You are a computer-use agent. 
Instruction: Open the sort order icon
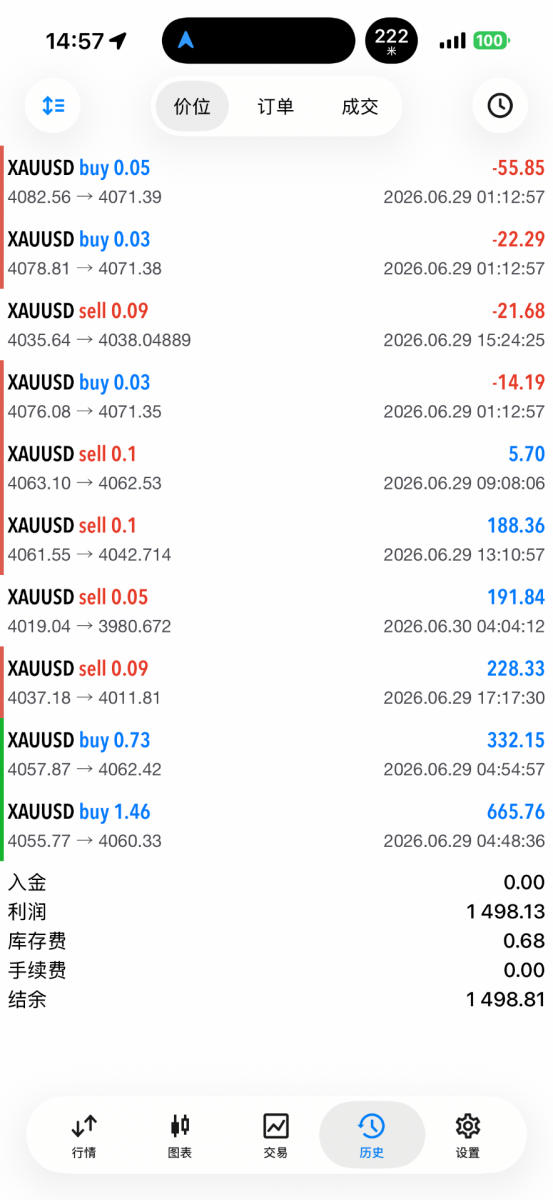(x=52, y=105)
